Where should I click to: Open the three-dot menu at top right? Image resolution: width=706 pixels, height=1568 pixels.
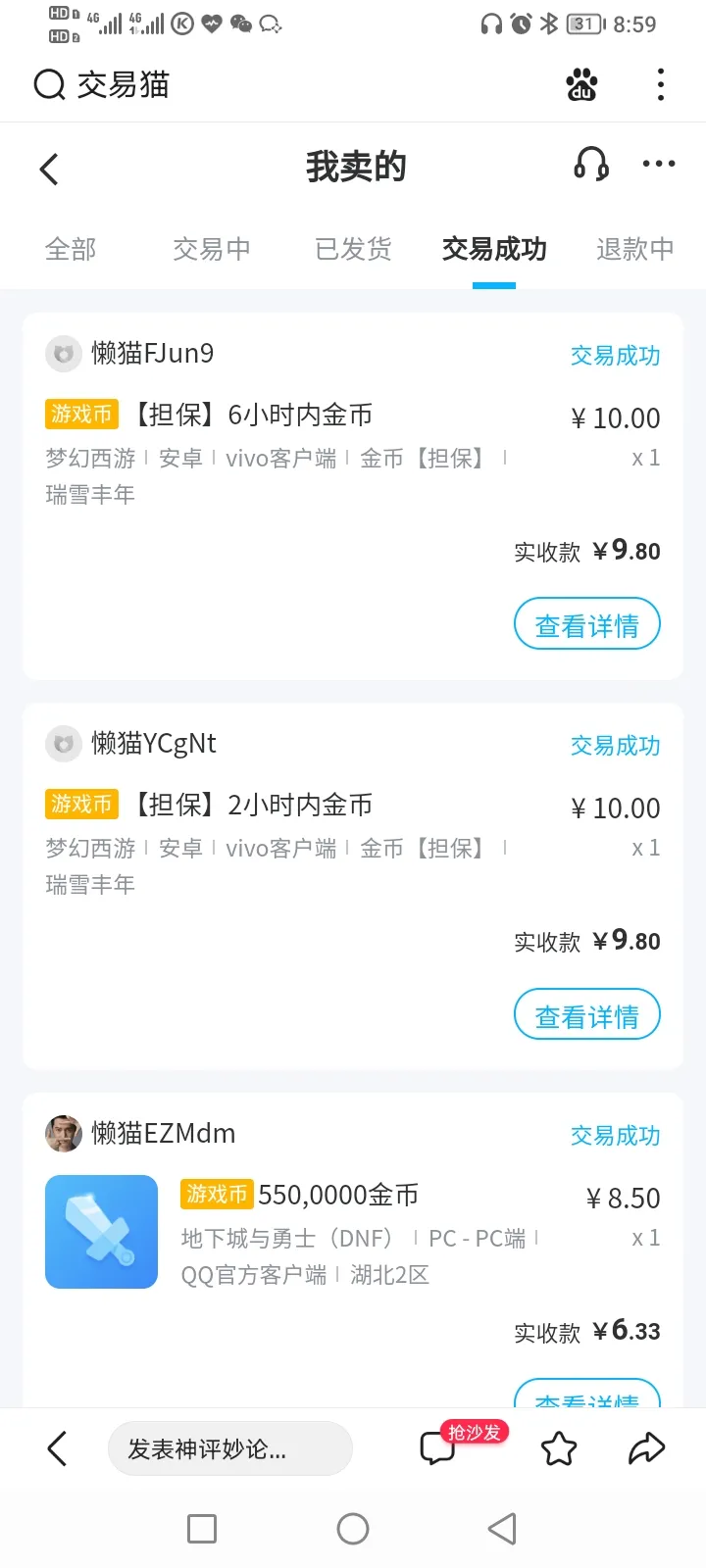[x=660, y=86]
